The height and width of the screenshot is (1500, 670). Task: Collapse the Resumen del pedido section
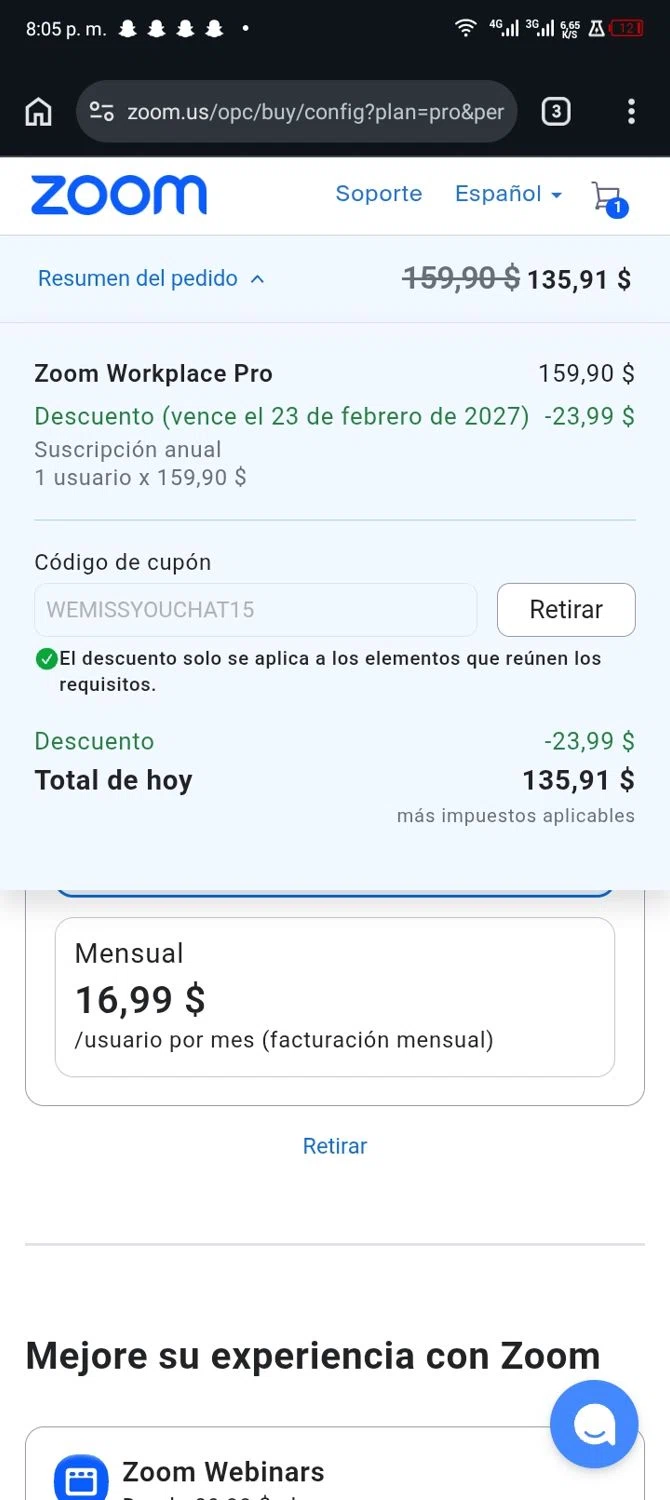pos(152,279)
